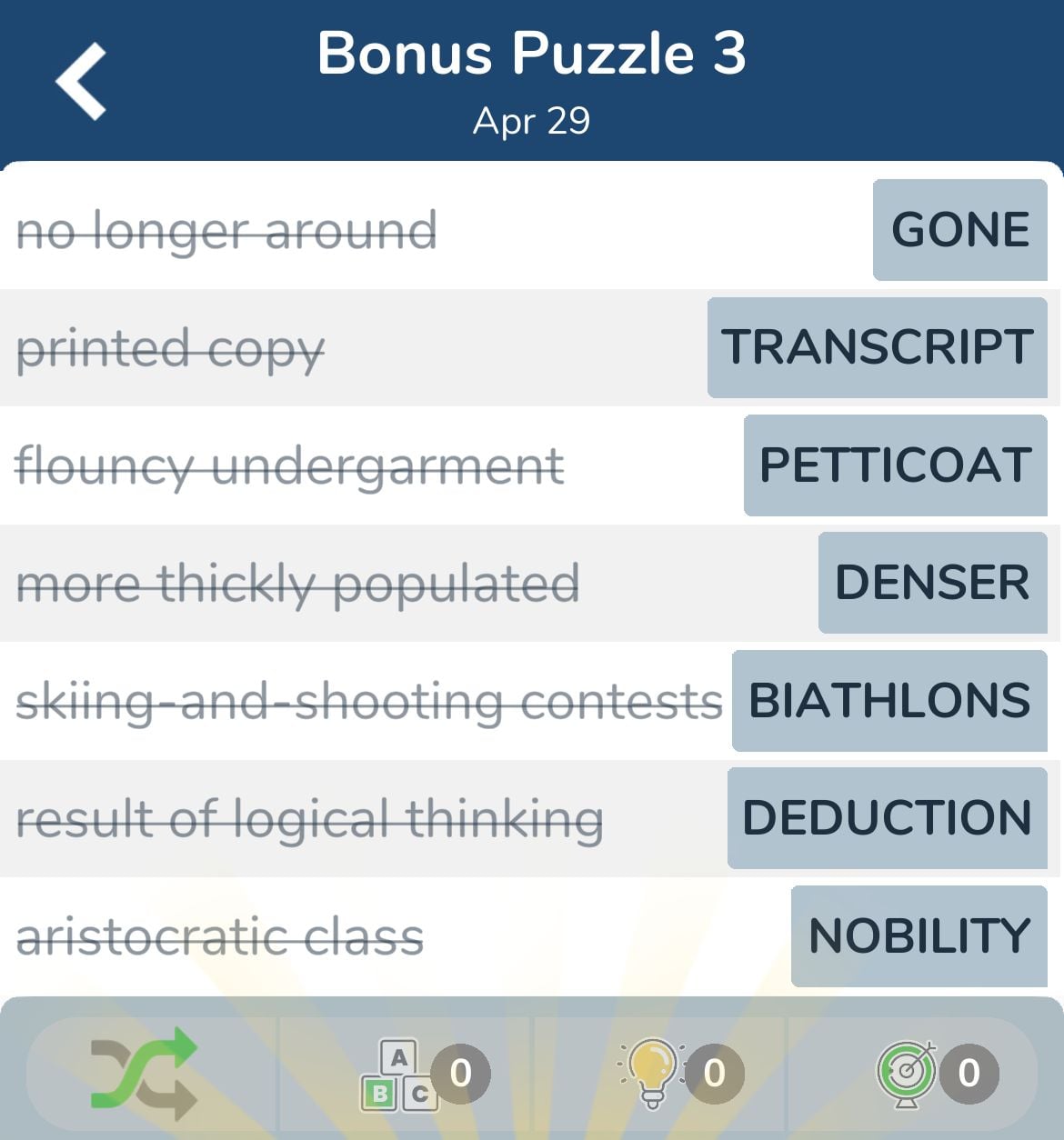Tap the Bonus Puzzle 3 title
The width and height of the screenshot is (1064, 1140).
(532, 53)
